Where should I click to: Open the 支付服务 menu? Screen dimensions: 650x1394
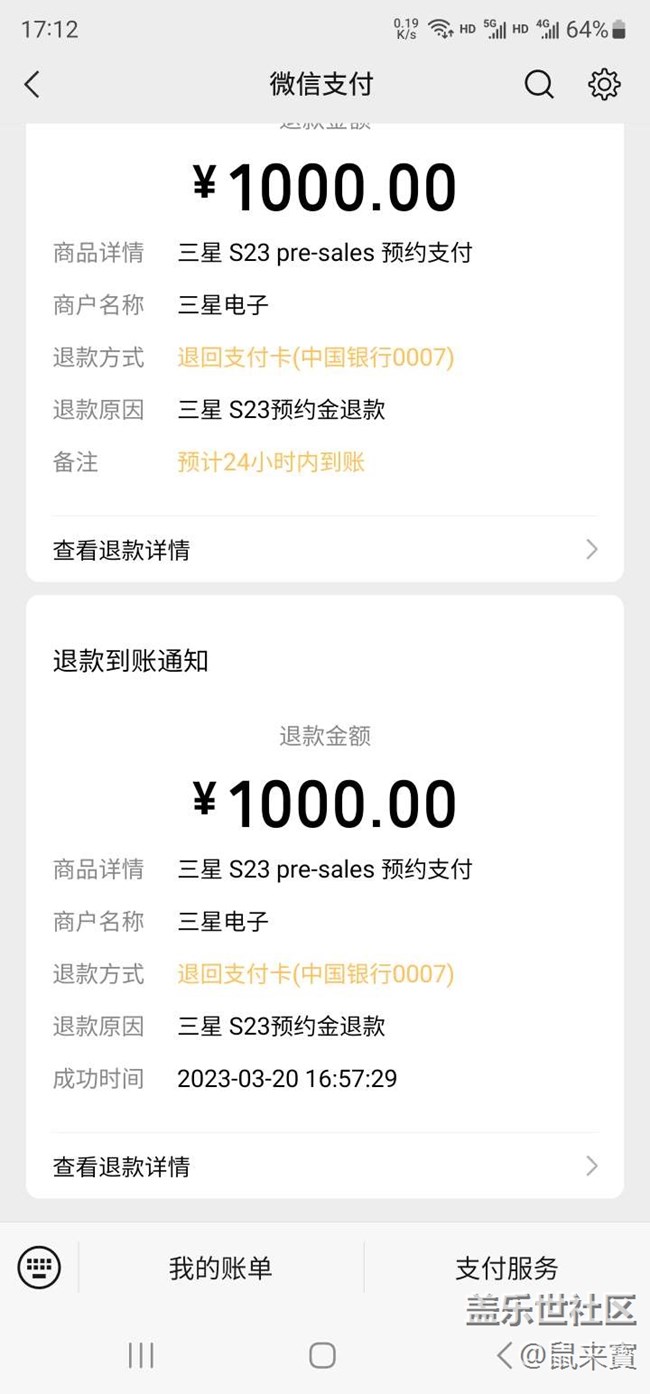(506, 1268)
